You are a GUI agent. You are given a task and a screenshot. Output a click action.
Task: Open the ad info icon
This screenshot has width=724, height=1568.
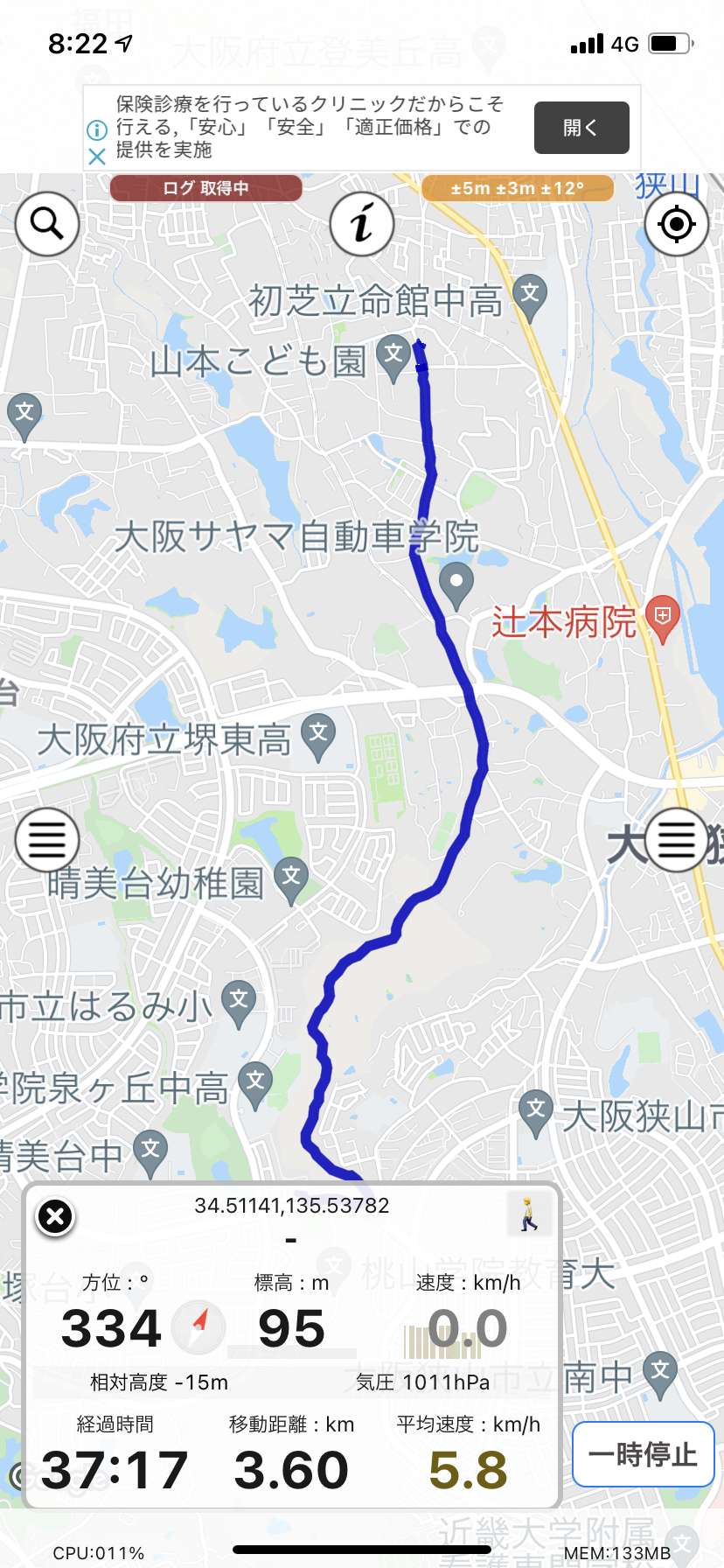tap(97, 129)
